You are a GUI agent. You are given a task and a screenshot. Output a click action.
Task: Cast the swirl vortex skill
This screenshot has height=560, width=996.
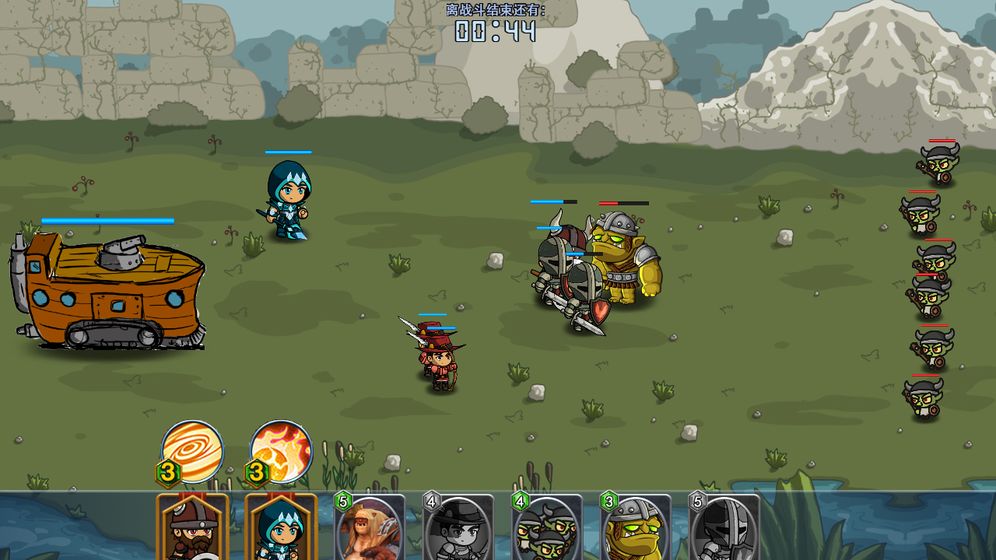(193, 449)
